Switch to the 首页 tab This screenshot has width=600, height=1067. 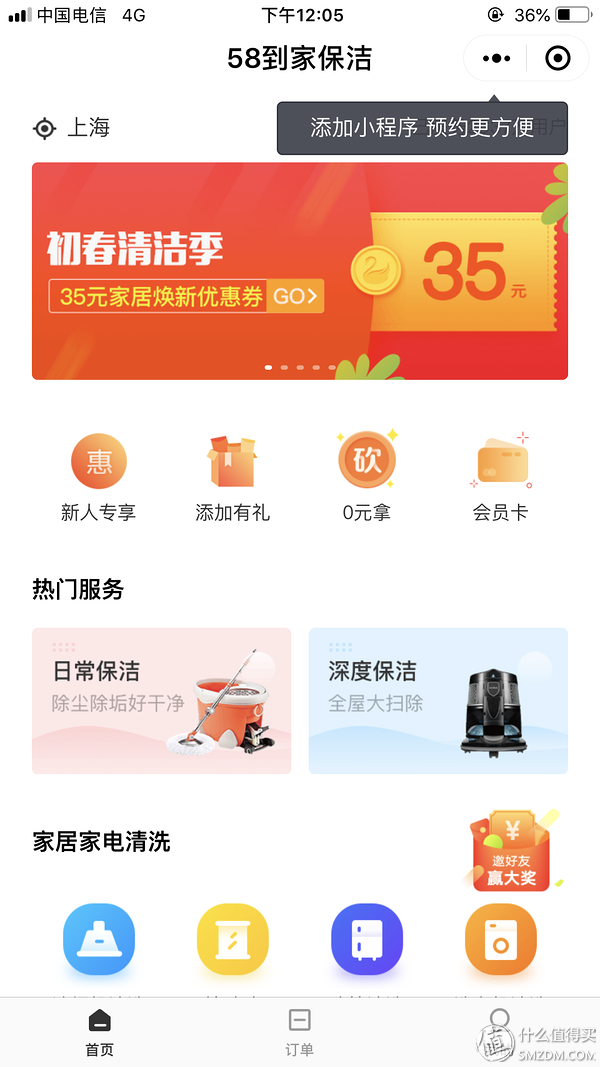(x=99, y=1032)
